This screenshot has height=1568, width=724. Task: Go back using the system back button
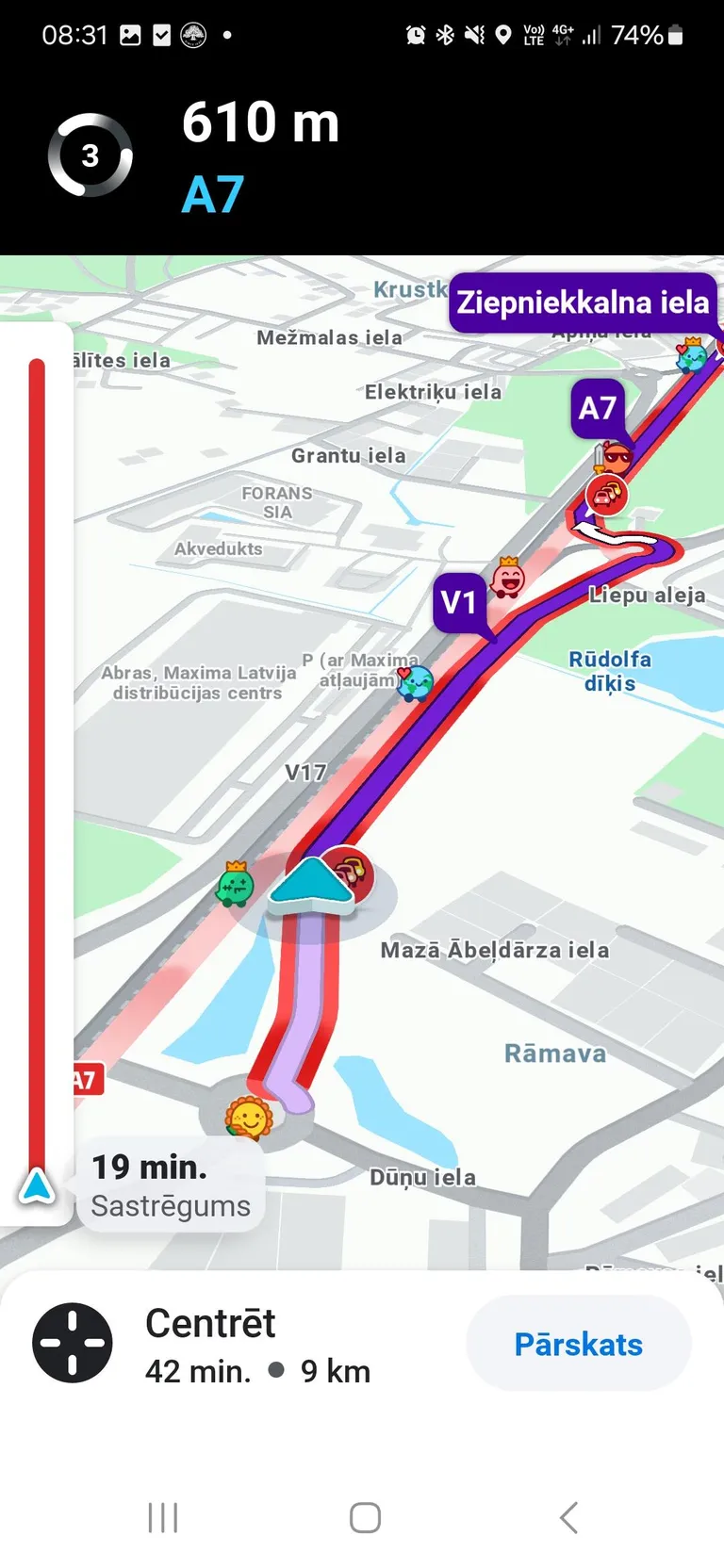[x=568, y=1517]
